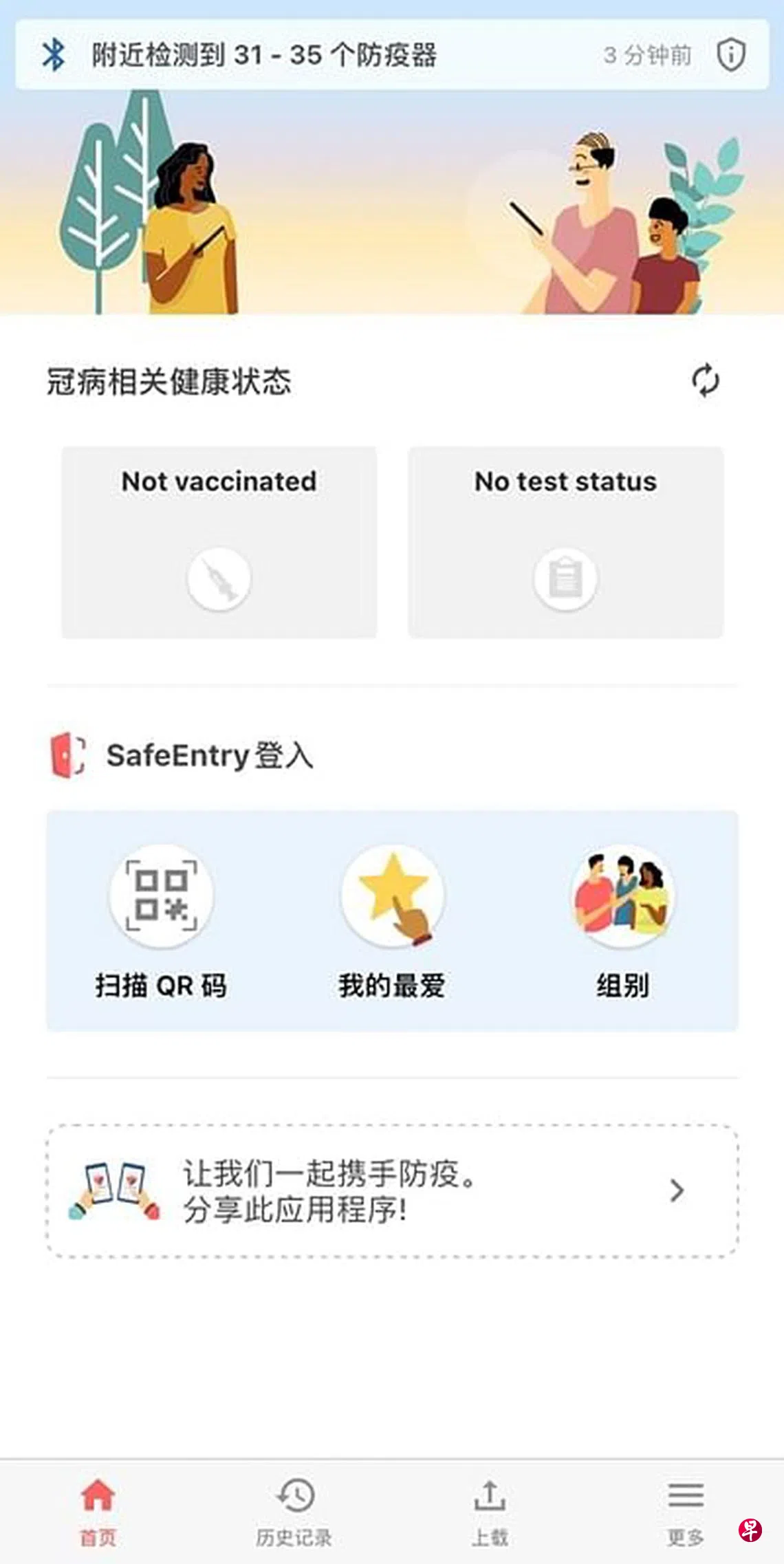Refresh the COVID health status
The height and width of the screenshot is (1564, 784).
(x=705, y=380)
